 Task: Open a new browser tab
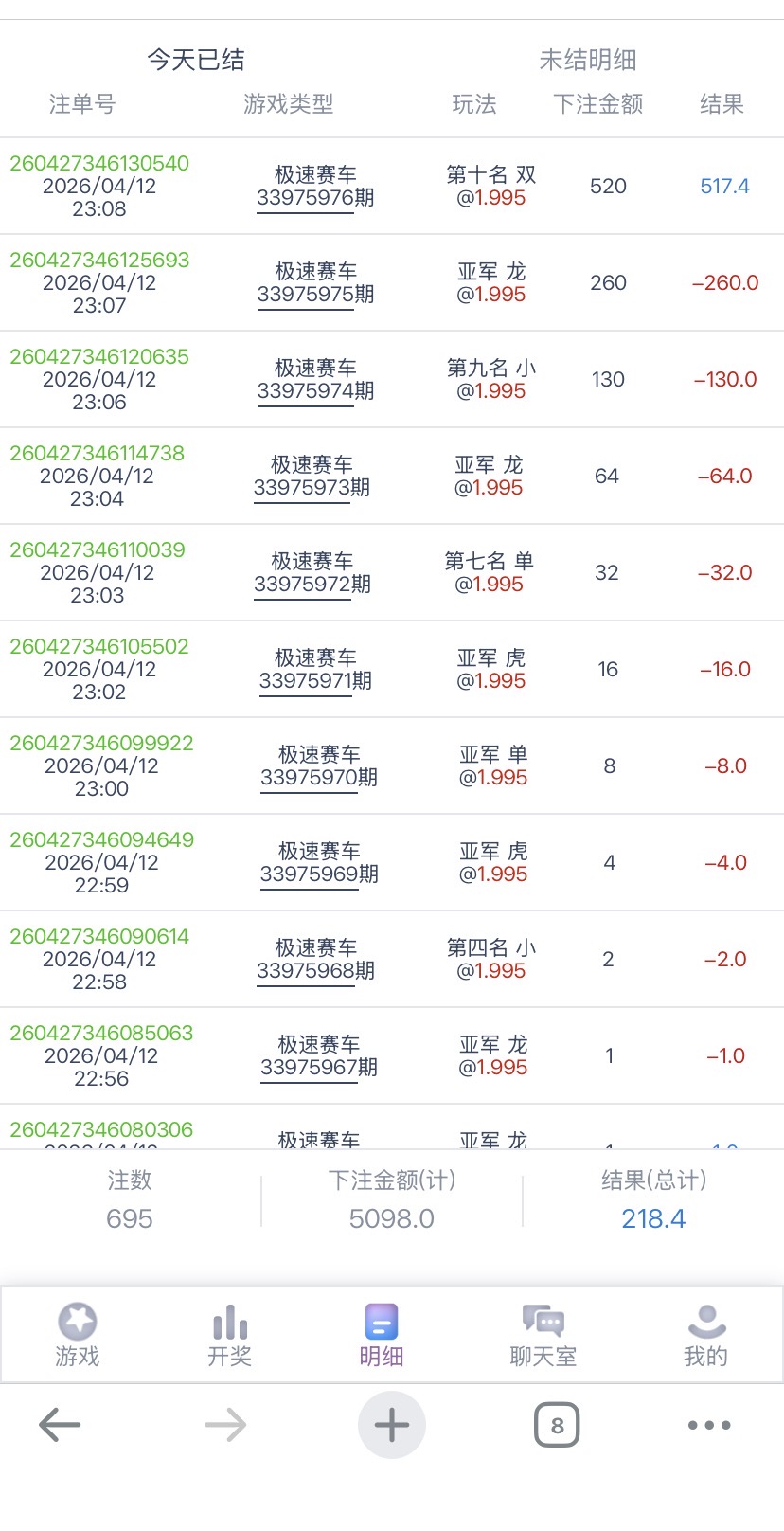pos(391,1424)
